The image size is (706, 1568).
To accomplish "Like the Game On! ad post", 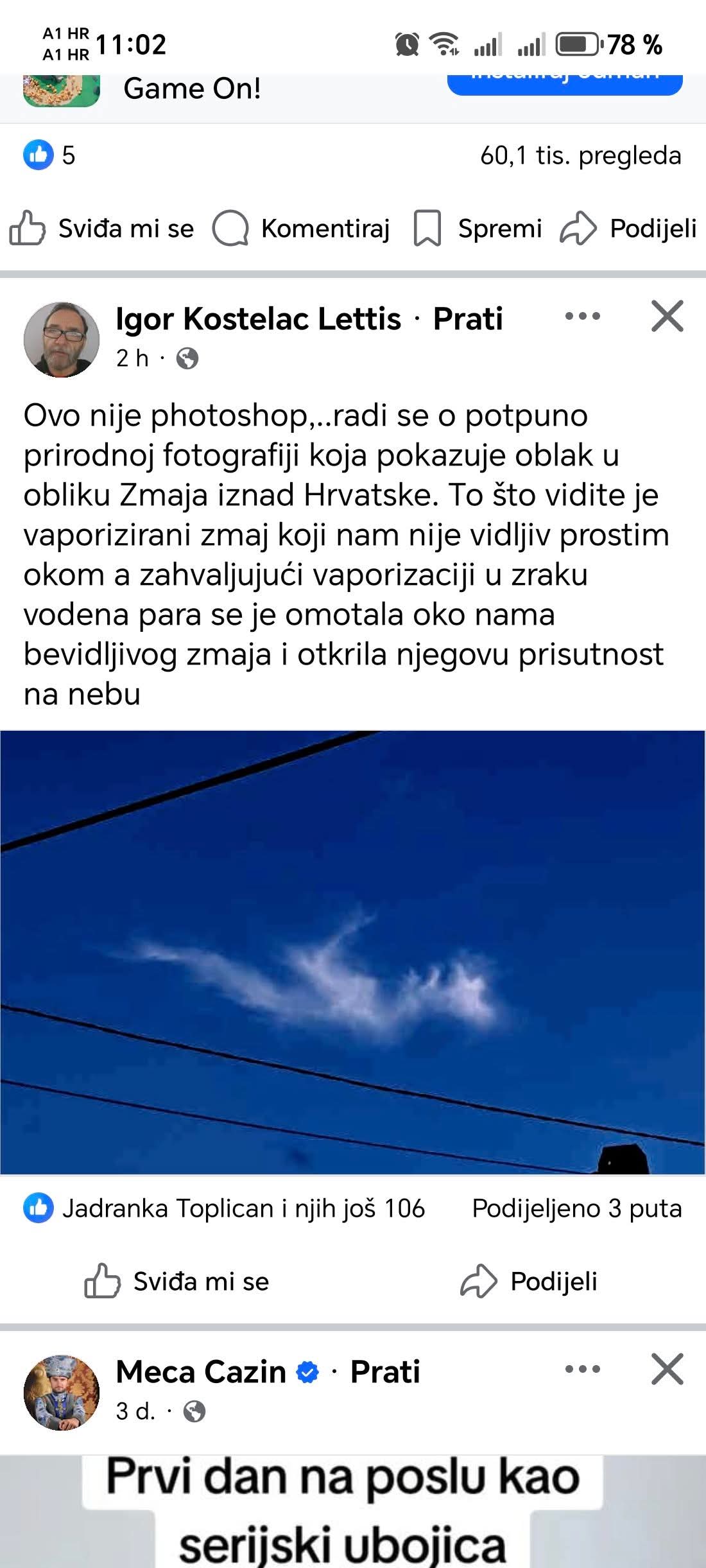I will tap(101, 229).
